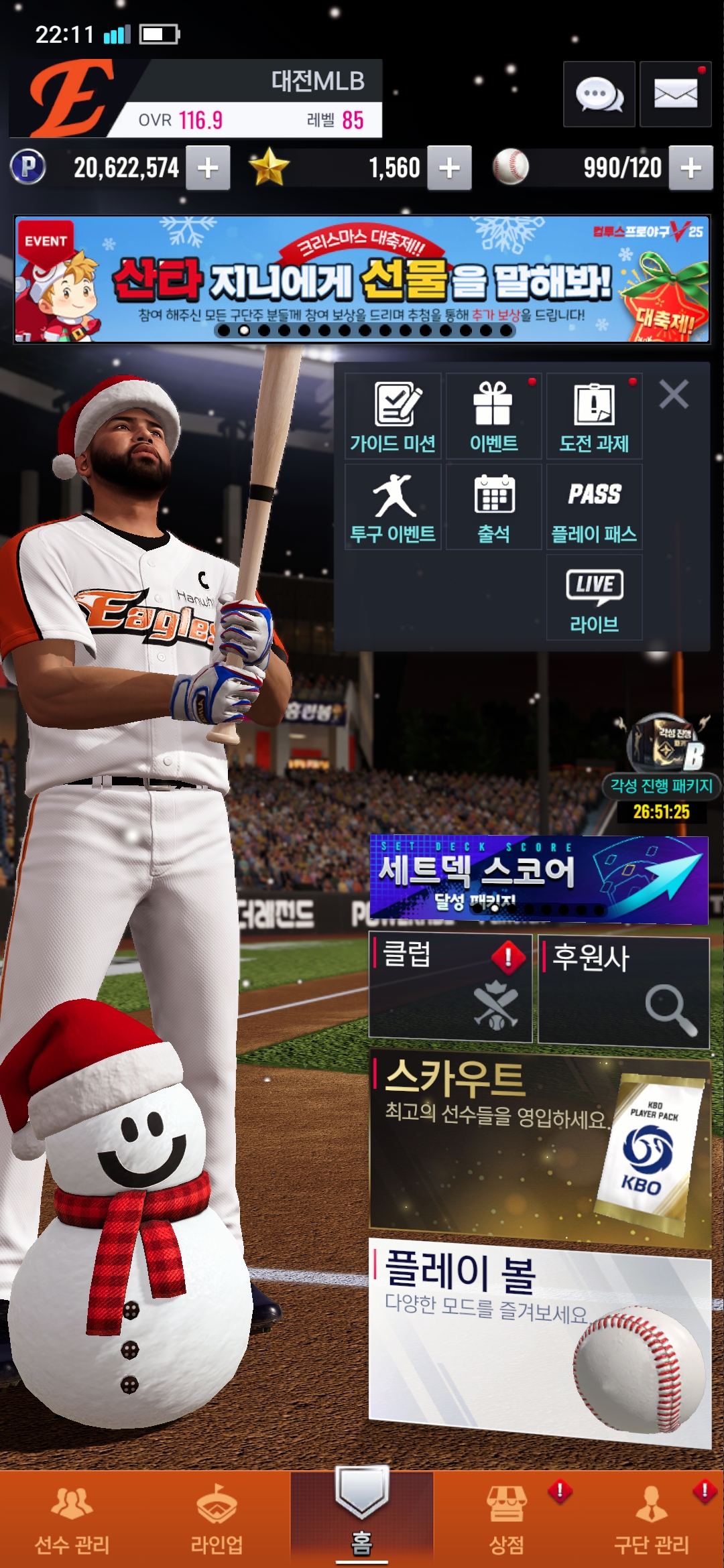This screenshot has height=1568, width=724.
Task: Close the quick menu panel
Action: pos(674,394)
